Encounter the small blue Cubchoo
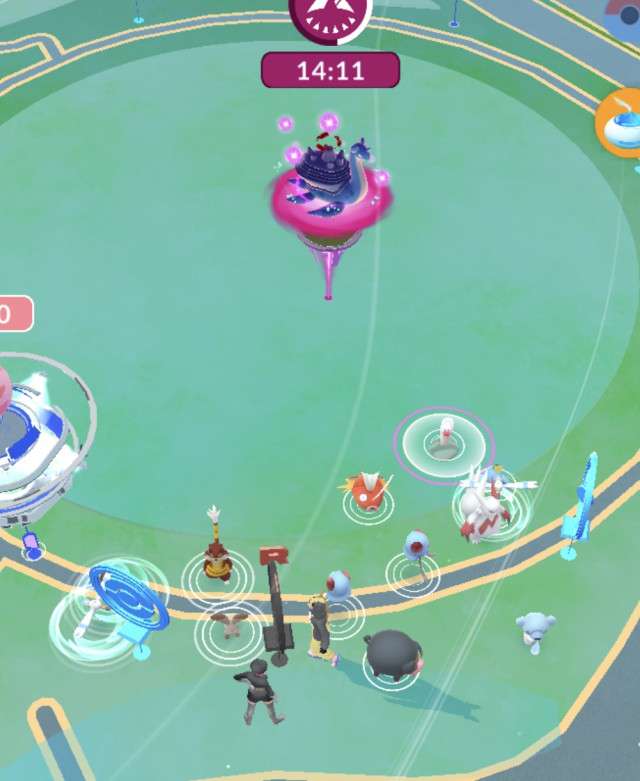The image size is (640, 781). 533,630
